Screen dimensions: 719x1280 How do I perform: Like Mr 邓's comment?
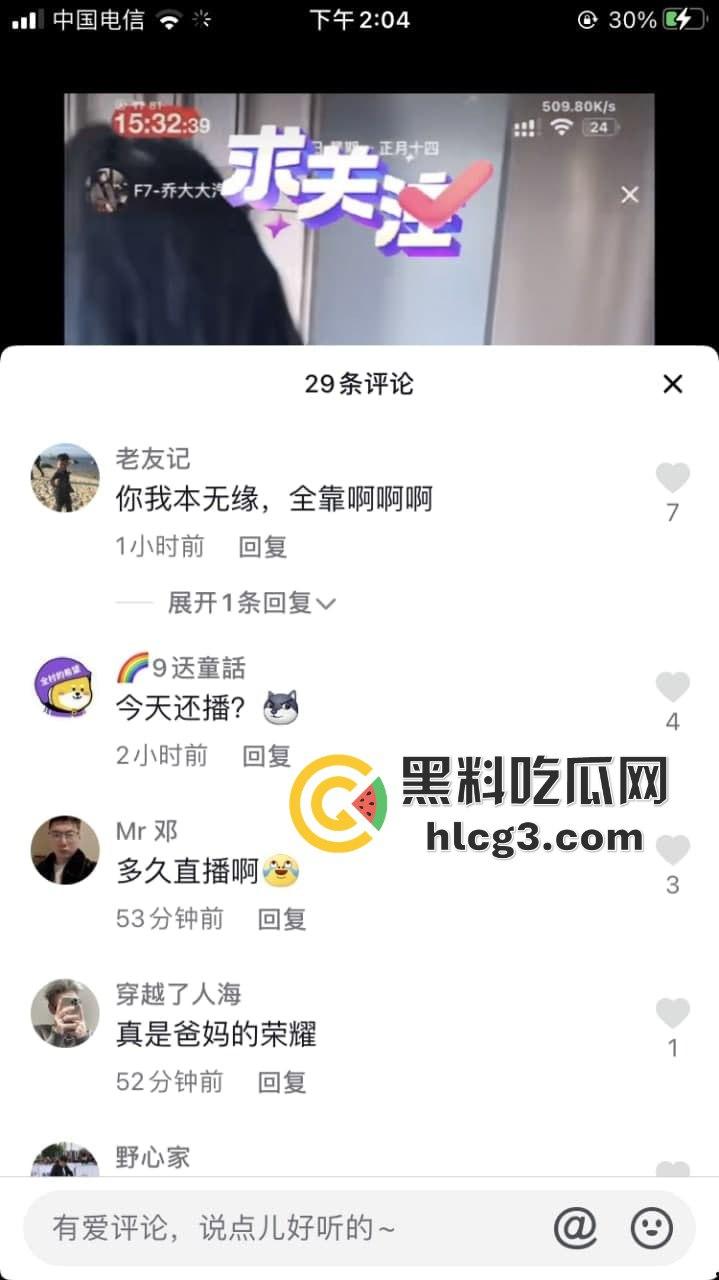[x=672, y=851]
